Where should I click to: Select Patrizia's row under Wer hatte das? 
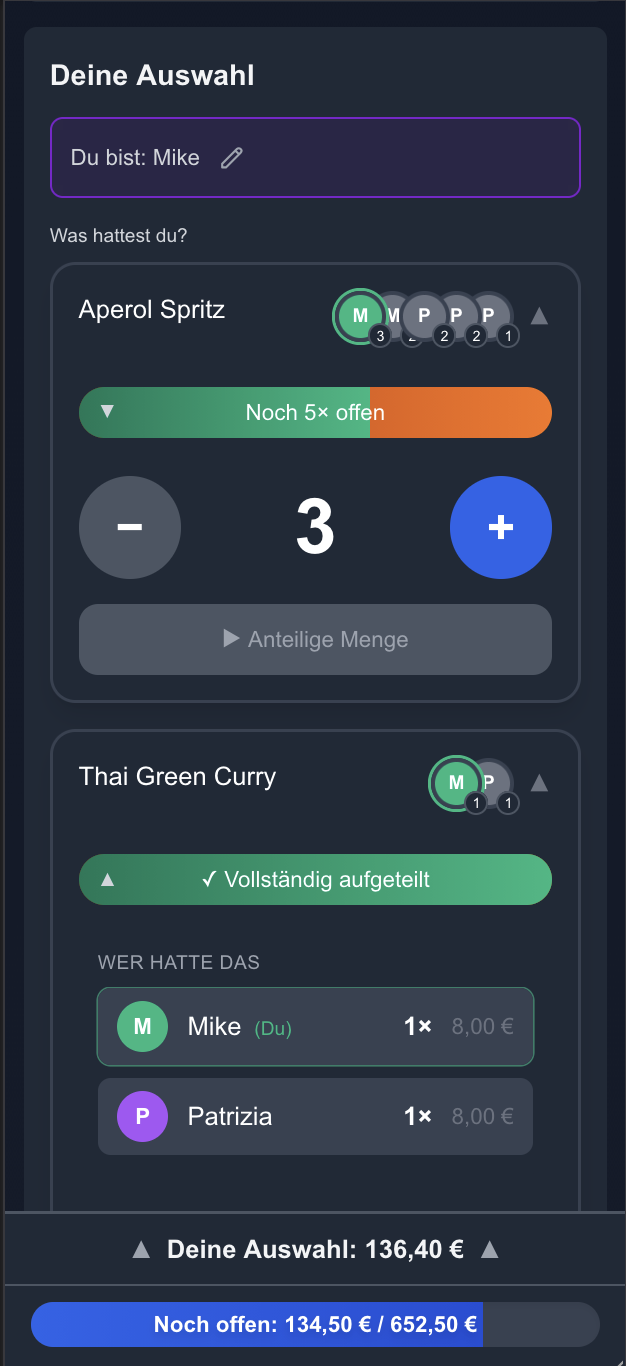point(315,1116)
